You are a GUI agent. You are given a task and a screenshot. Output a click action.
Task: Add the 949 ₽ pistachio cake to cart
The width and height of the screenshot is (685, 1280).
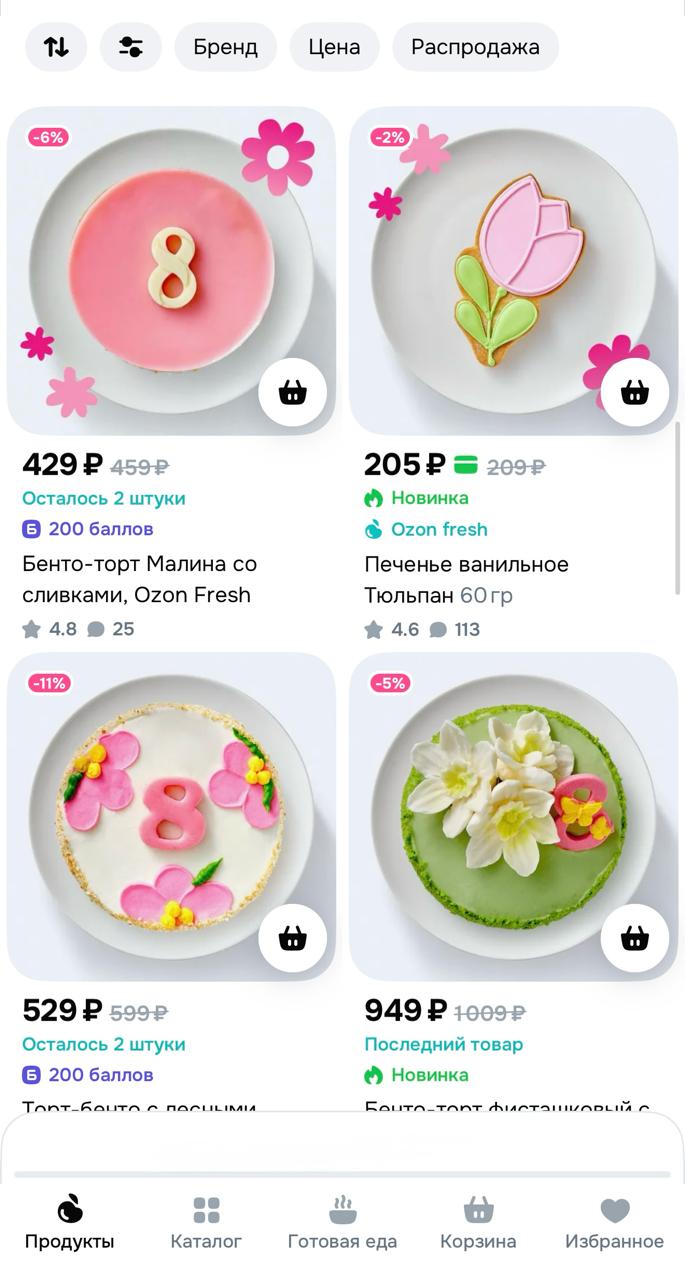(x=634, y=938)
